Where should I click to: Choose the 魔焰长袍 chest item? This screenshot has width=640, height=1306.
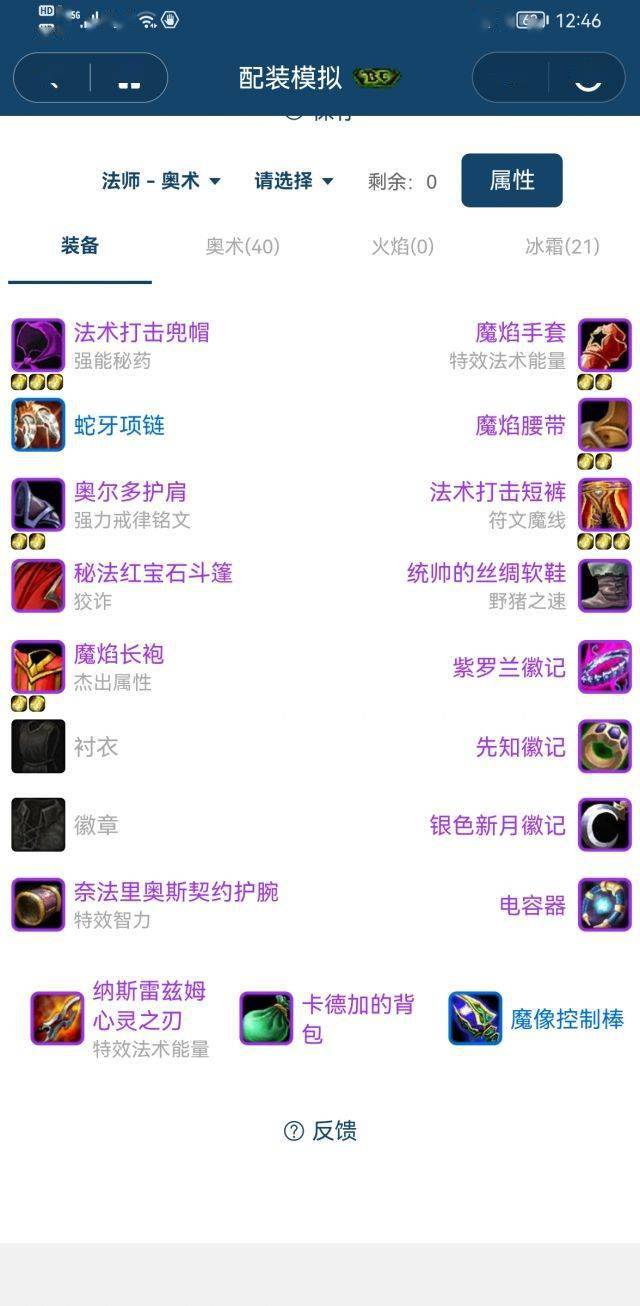coord(119,654)
